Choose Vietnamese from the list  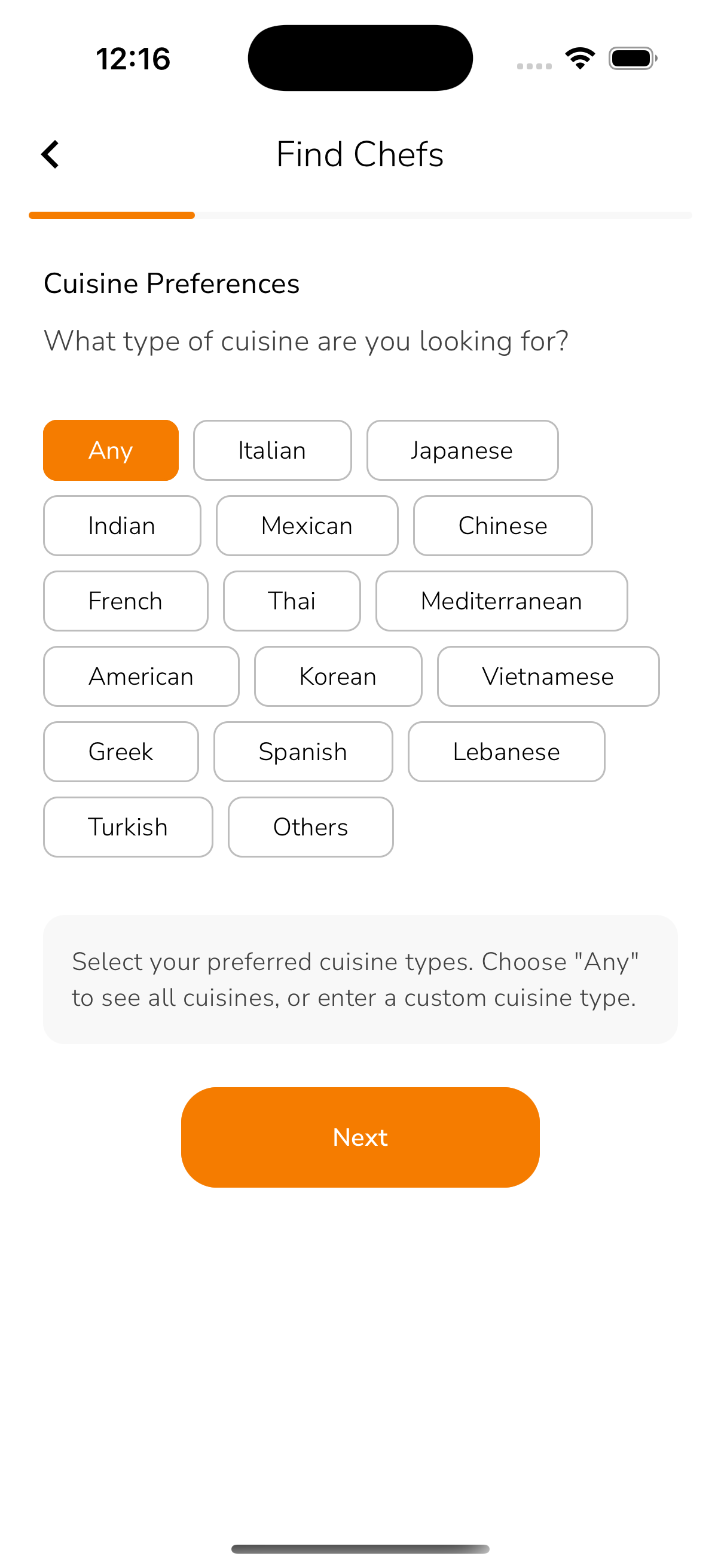point(548,676)
